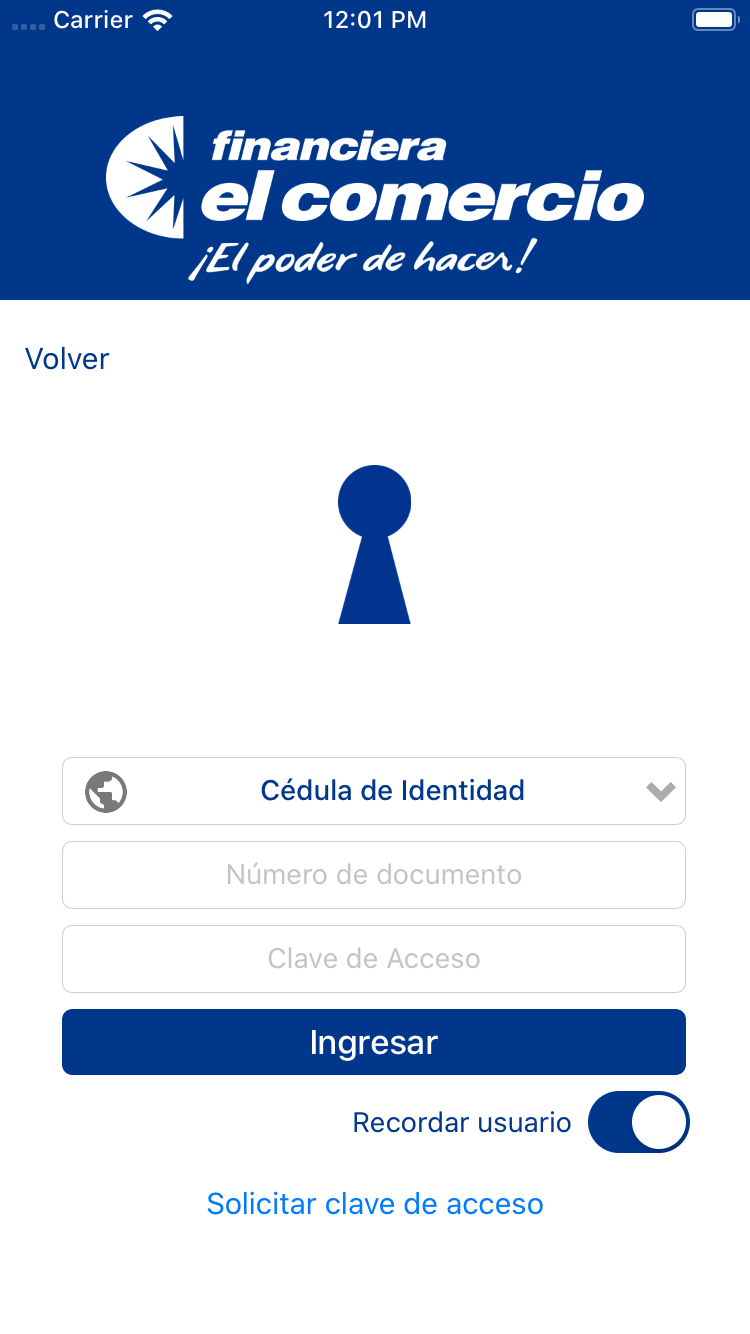Click the gray chevron next to Cédula de Identidad
The width and height of the screenshot is (750, 1334).
tap(659, 790)
